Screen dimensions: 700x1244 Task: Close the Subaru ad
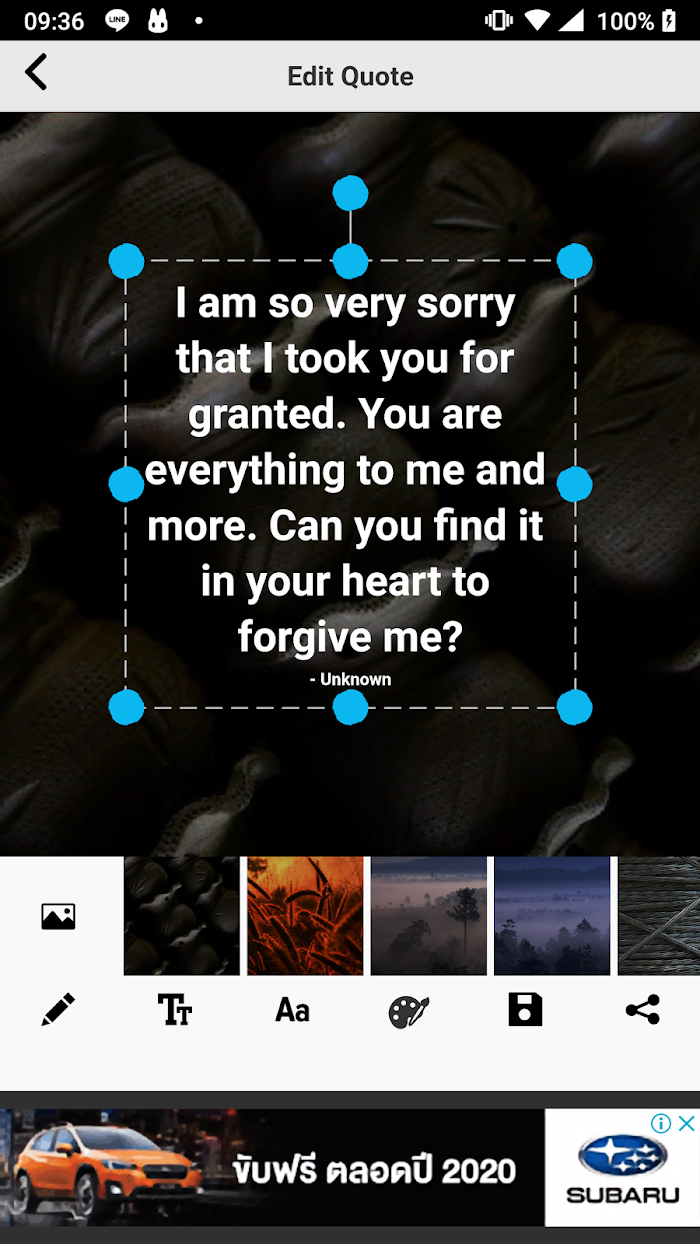point(686,1123)
